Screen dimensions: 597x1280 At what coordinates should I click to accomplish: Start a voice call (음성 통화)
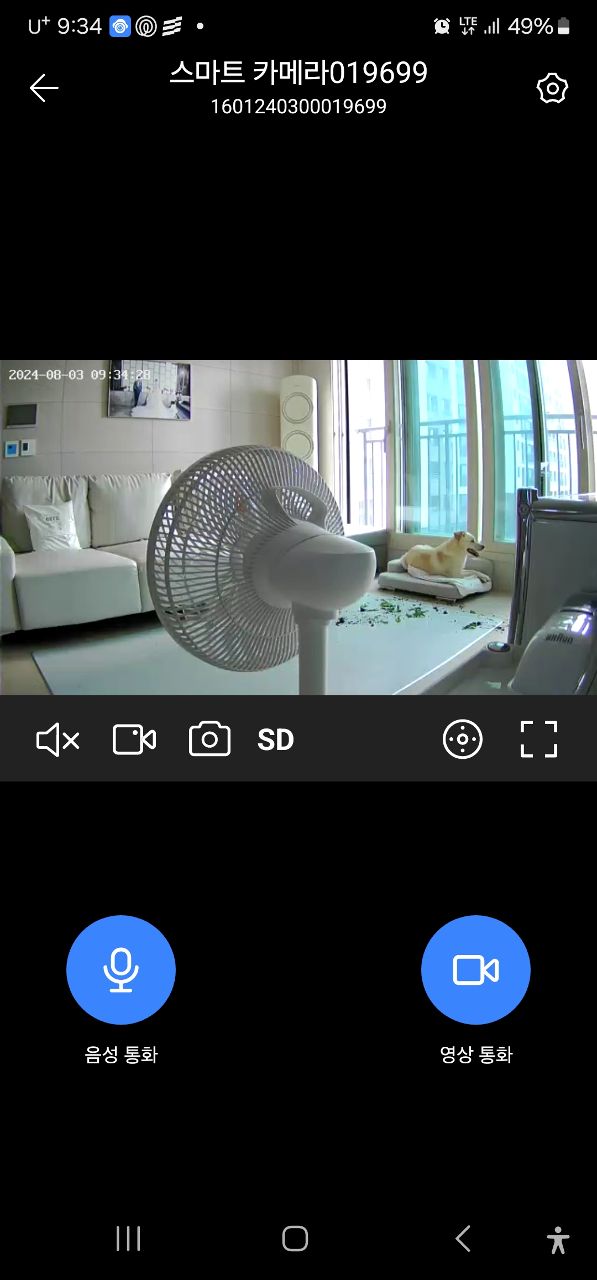[x=121, y=970]
